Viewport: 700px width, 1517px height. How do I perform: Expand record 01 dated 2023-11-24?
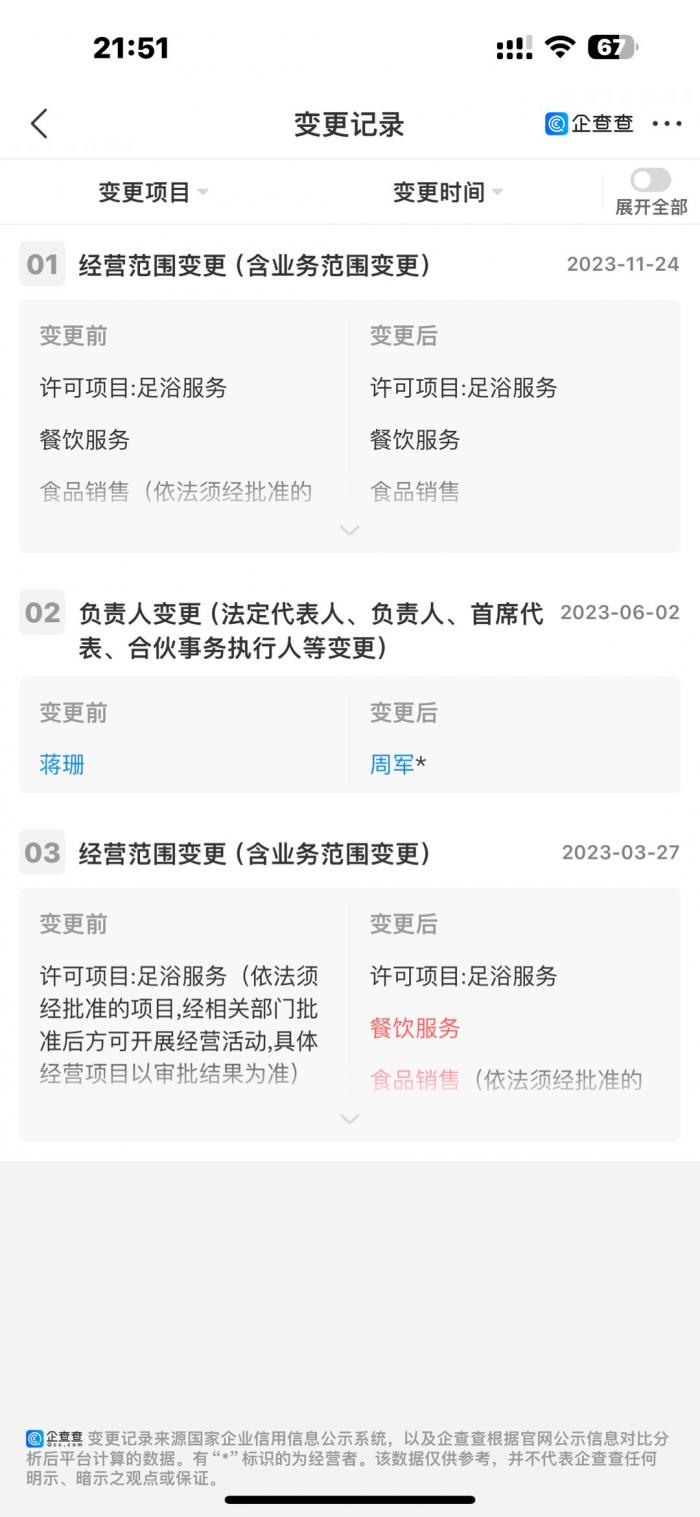point(349,530)
